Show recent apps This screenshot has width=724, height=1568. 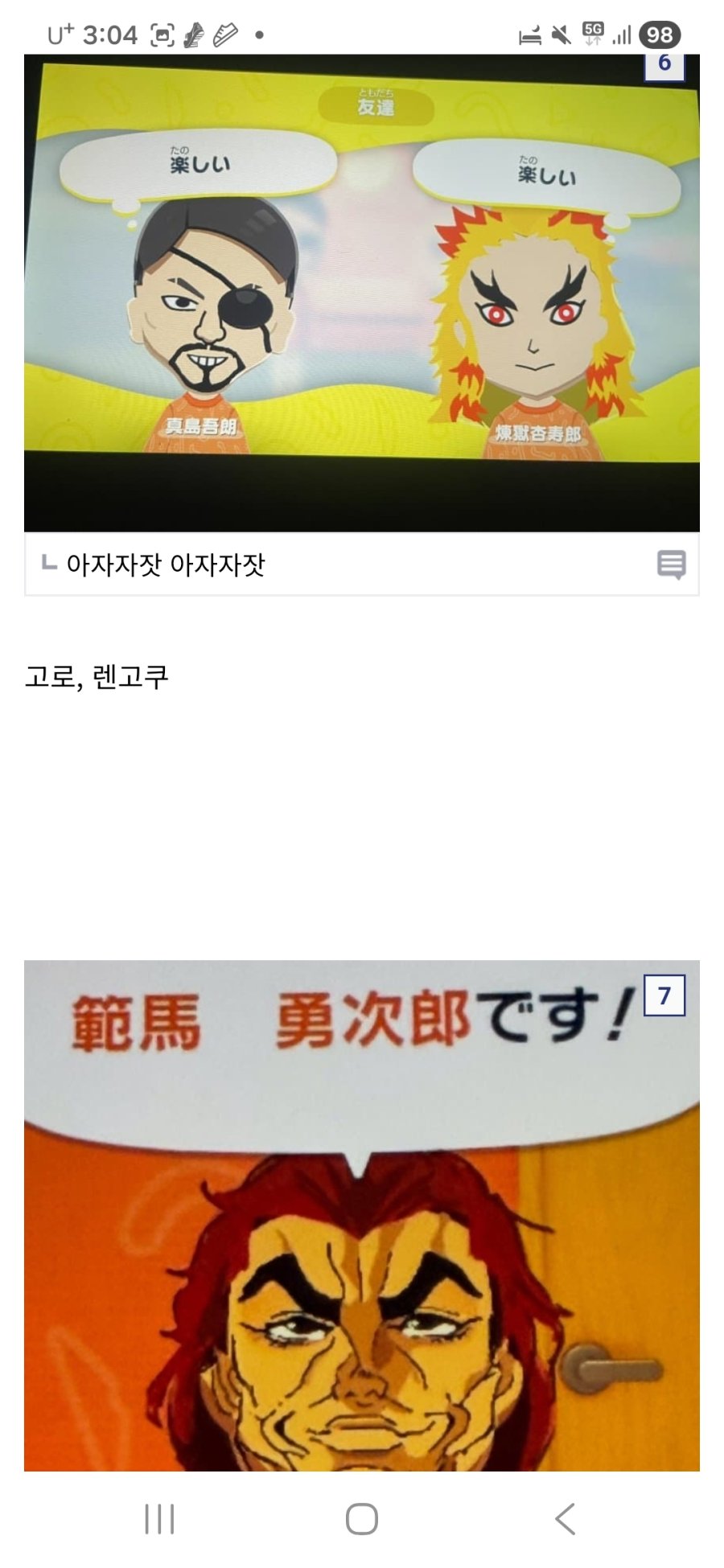tap(159, 1519)
